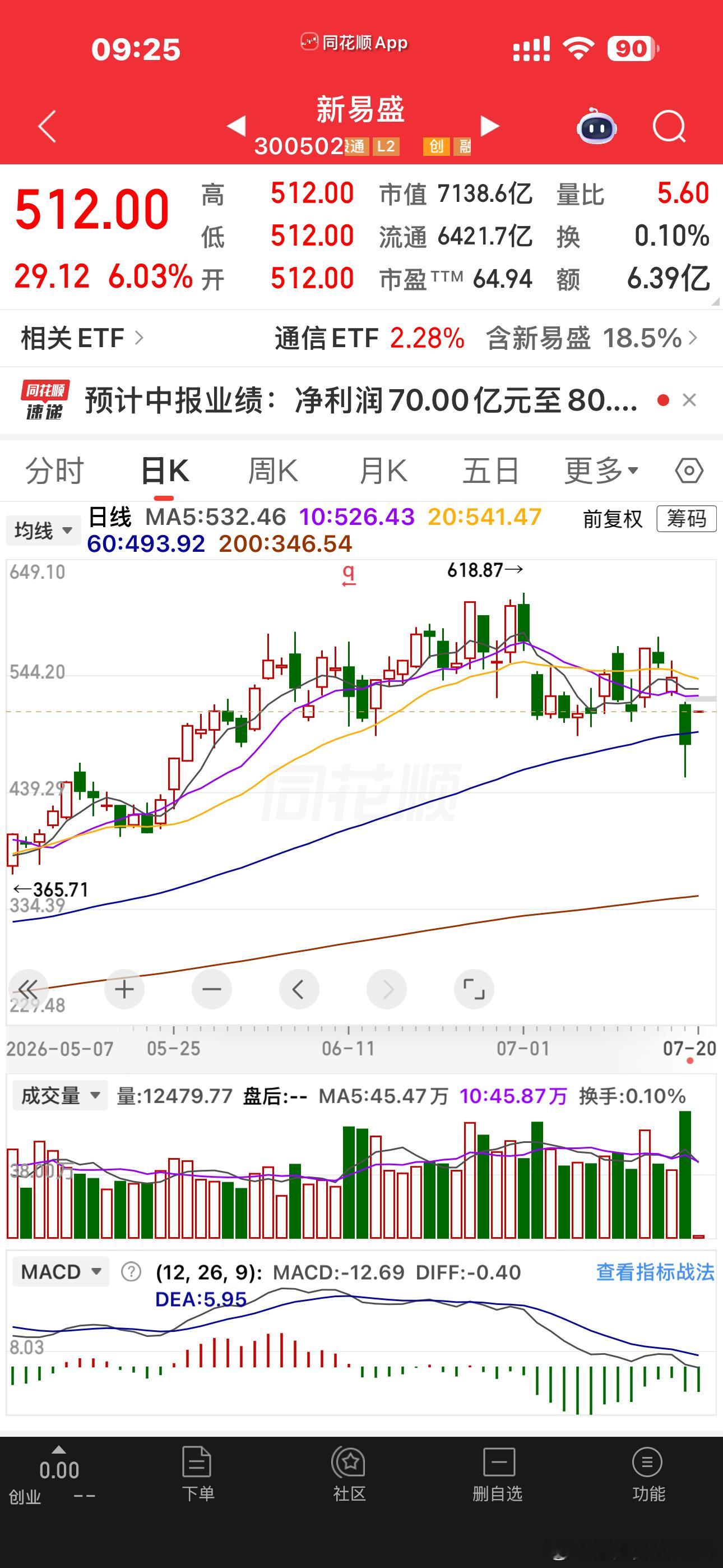Tap 删自选 to remove from watchlist
The width and height of the screenshot is (723, 1568).
pyautogui.click(x=498, y=1474)
